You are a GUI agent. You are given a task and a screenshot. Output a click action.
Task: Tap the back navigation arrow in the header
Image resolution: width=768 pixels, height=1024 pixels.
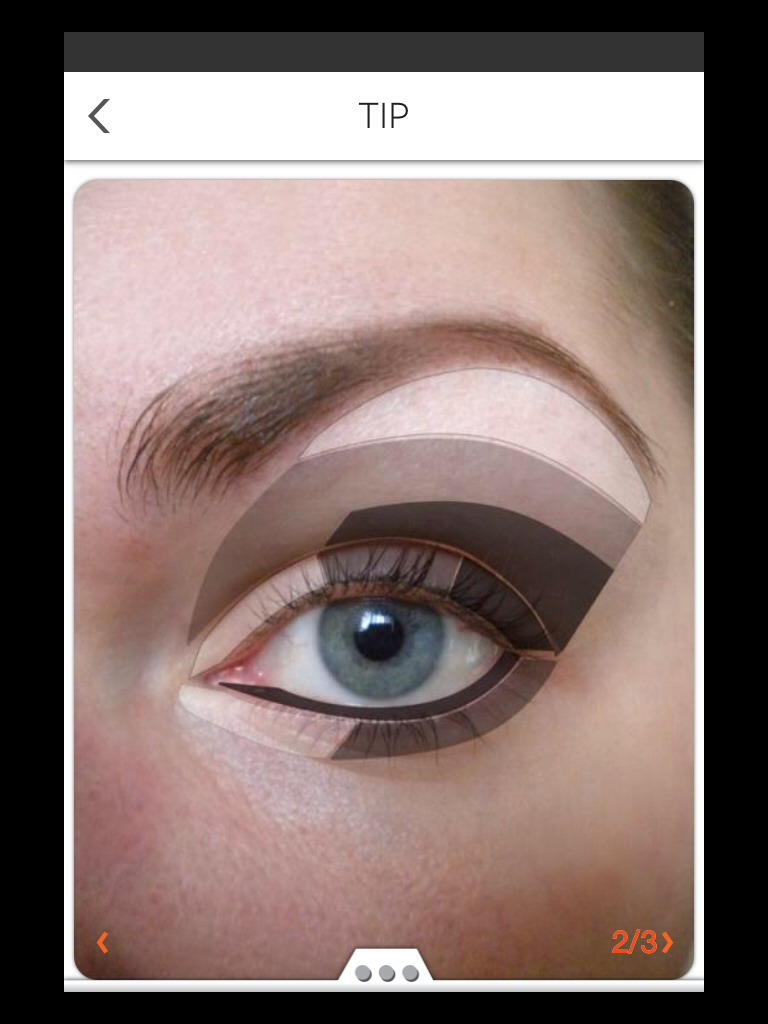99,116
